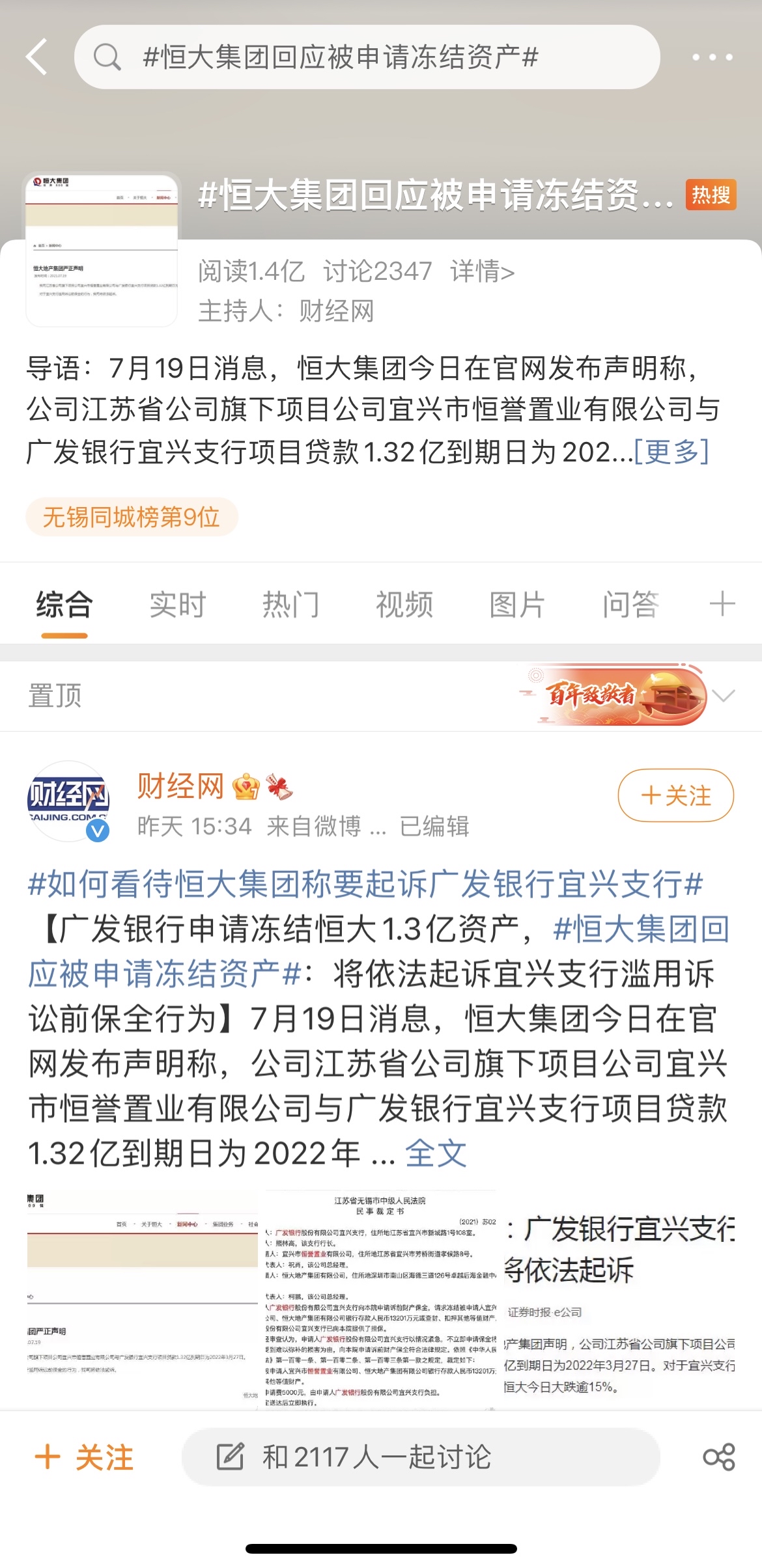Open the 财经网 profile avatar
Image resolution: width=762 pixels, height=1568 pixels.
(x=68, y=801)
